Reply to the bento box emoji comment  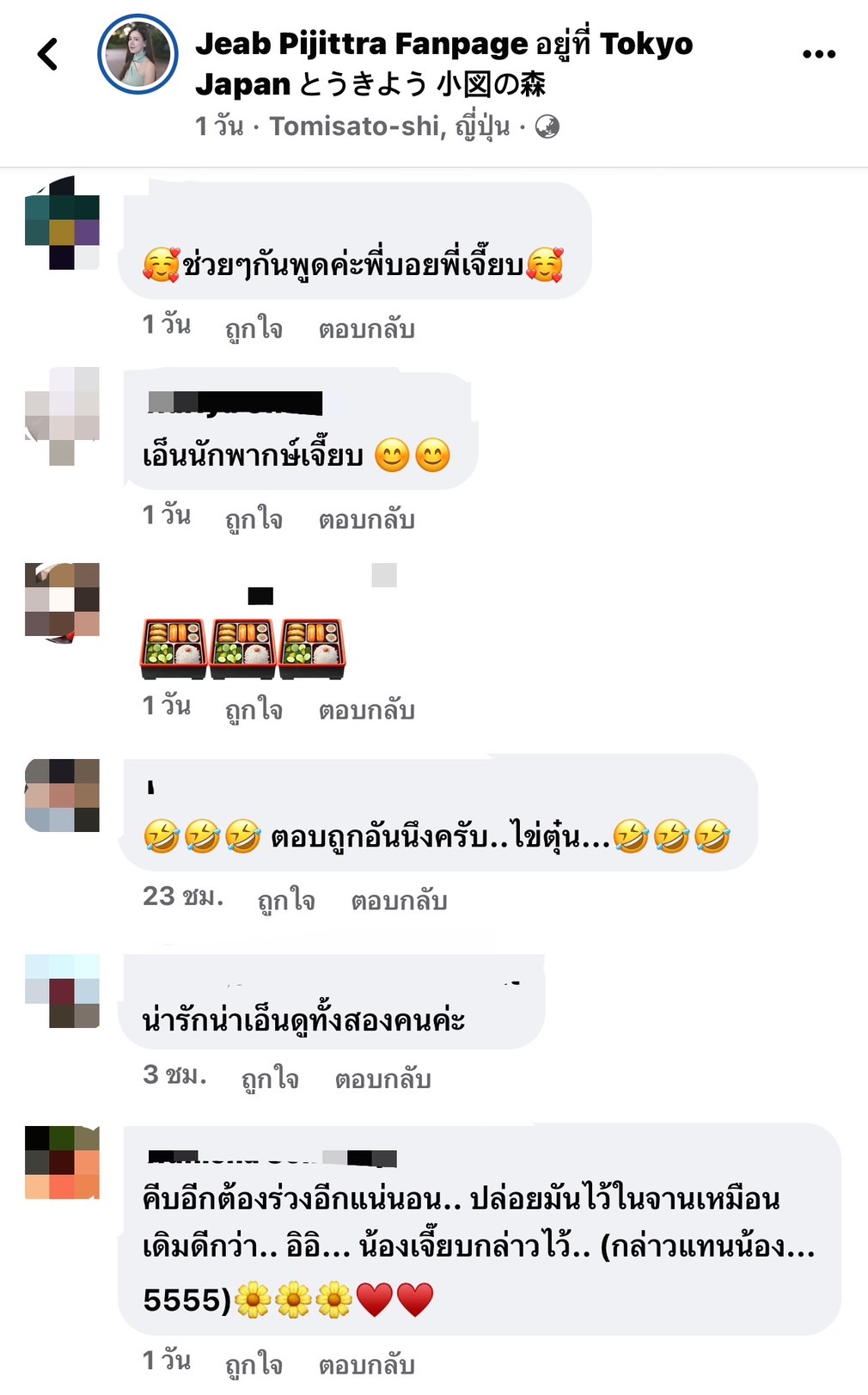366,710
